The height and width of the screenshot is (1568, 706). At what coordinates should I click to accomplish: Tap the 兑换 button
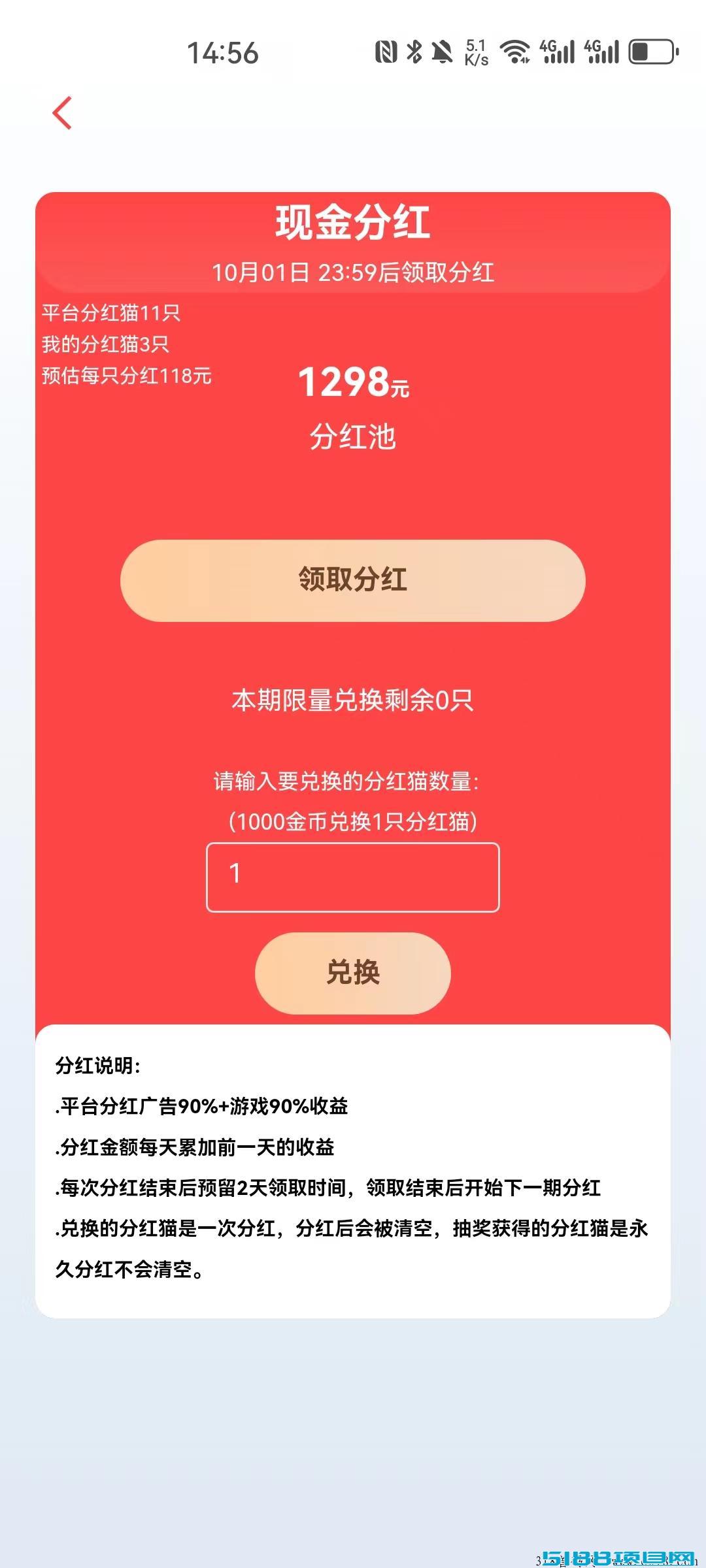pyautogui.click(x=353, y=973)
